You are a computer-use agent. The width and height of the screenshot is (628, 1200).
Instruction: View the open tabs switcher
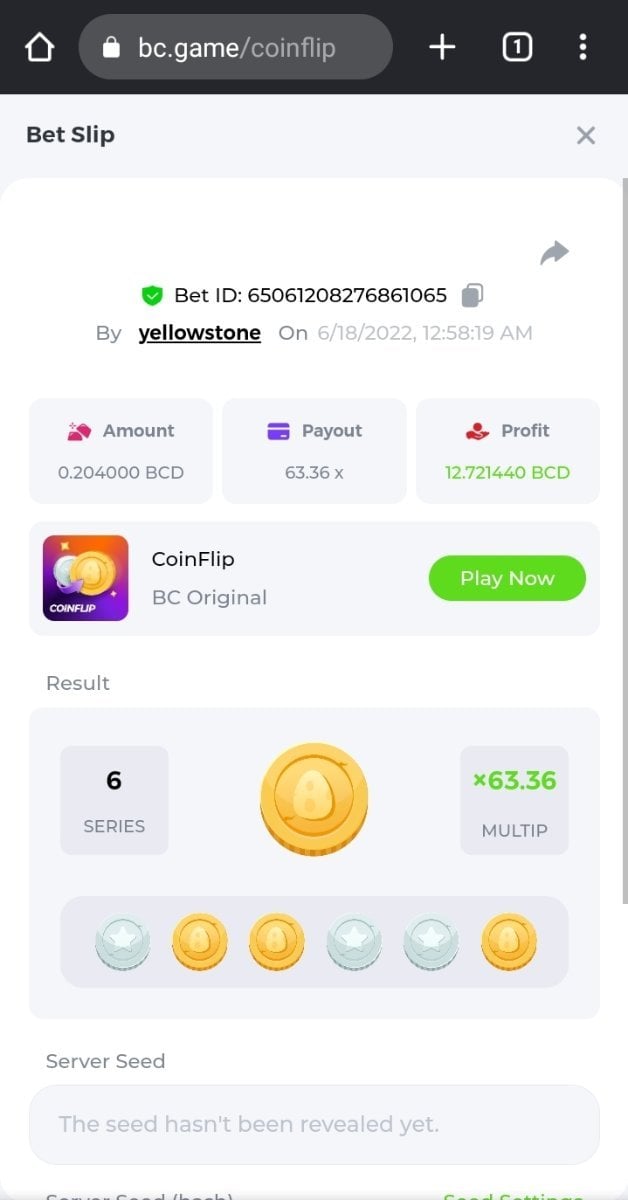tap(517, 47)
